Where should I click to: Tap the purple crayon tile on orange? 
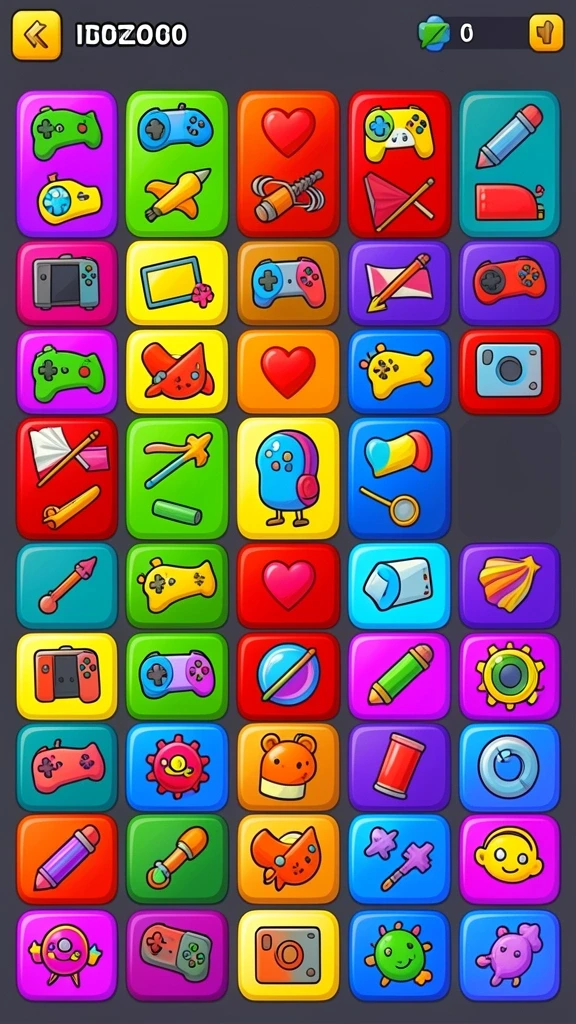[67, 858]
